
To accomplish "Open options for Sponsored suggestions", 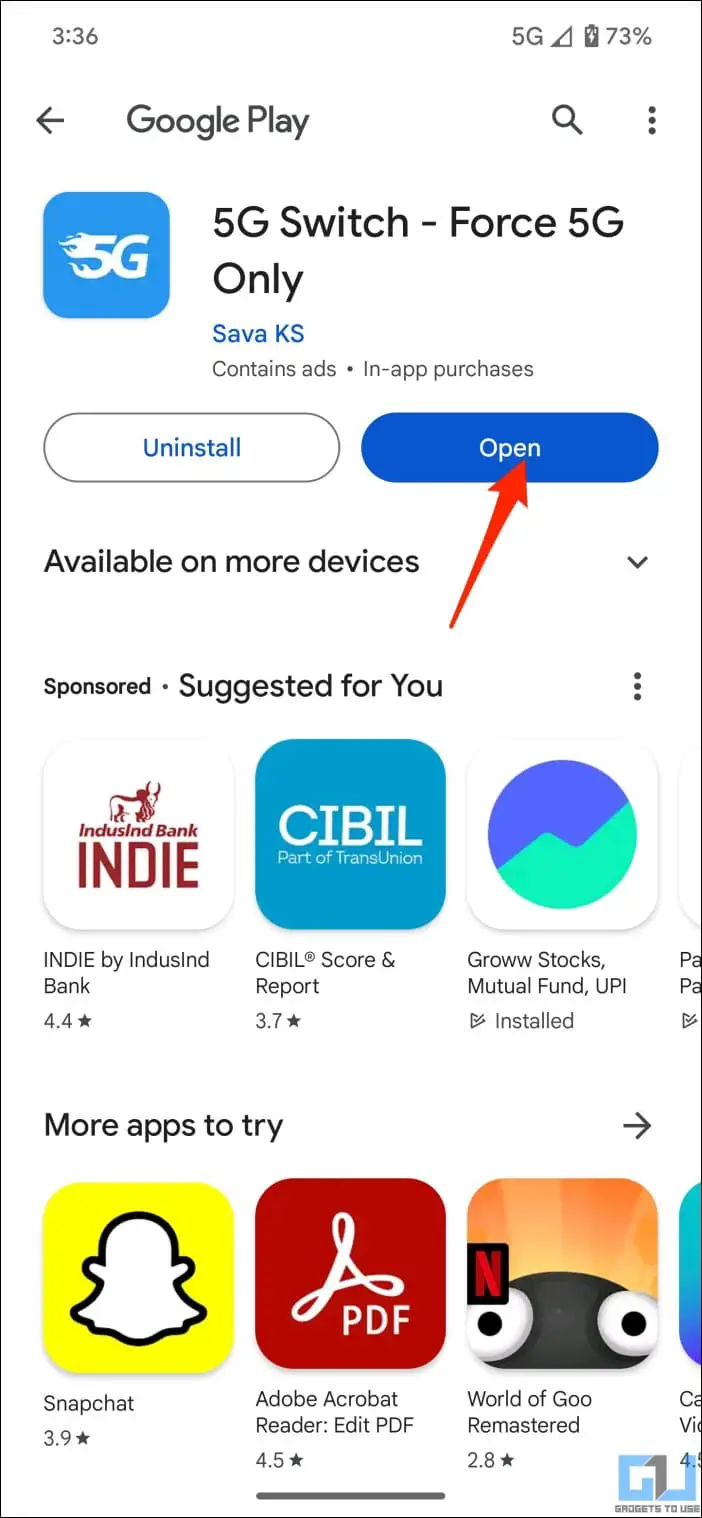I will point(637,687).
